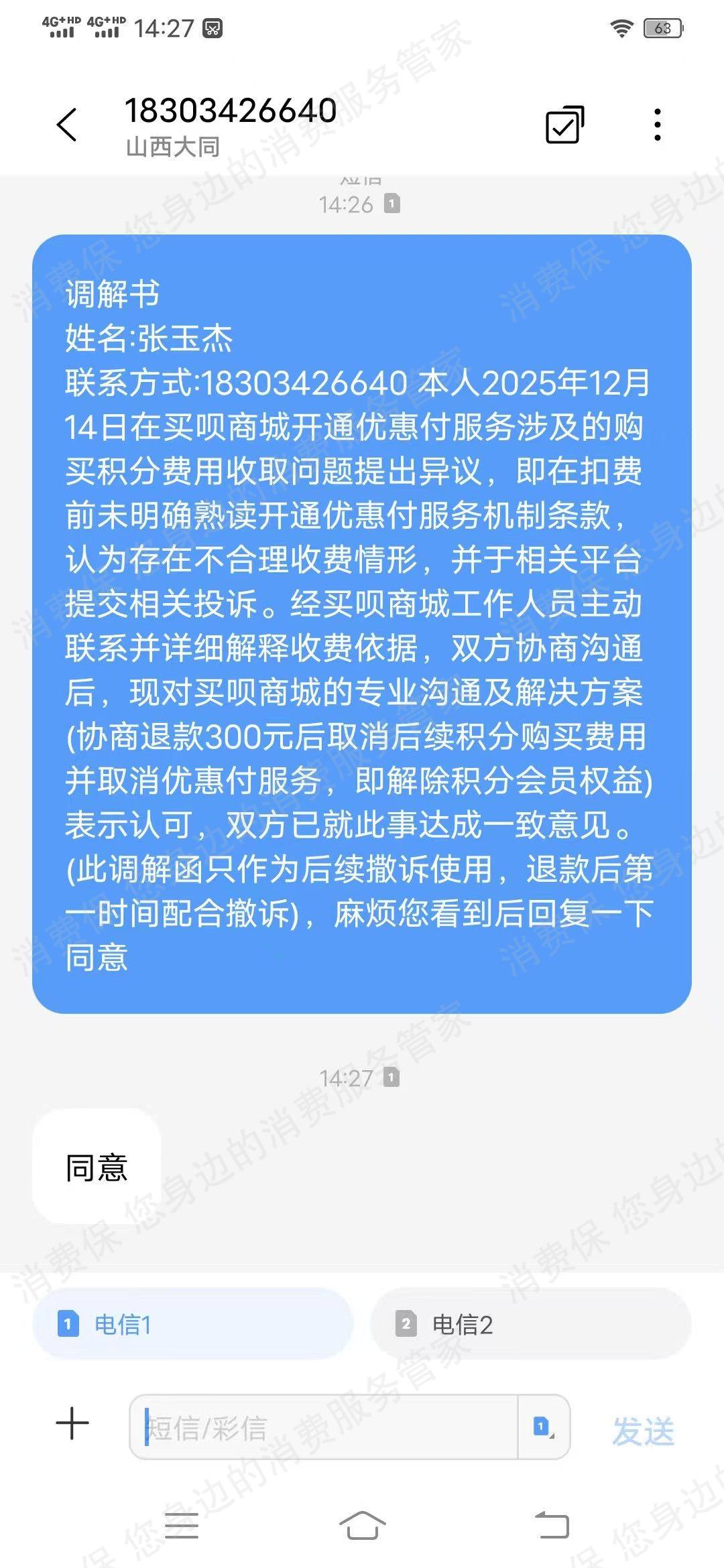This screenshot has height=1568, width=724.
Task: Tap the system back button
Action: click(x=552, y=1526)
